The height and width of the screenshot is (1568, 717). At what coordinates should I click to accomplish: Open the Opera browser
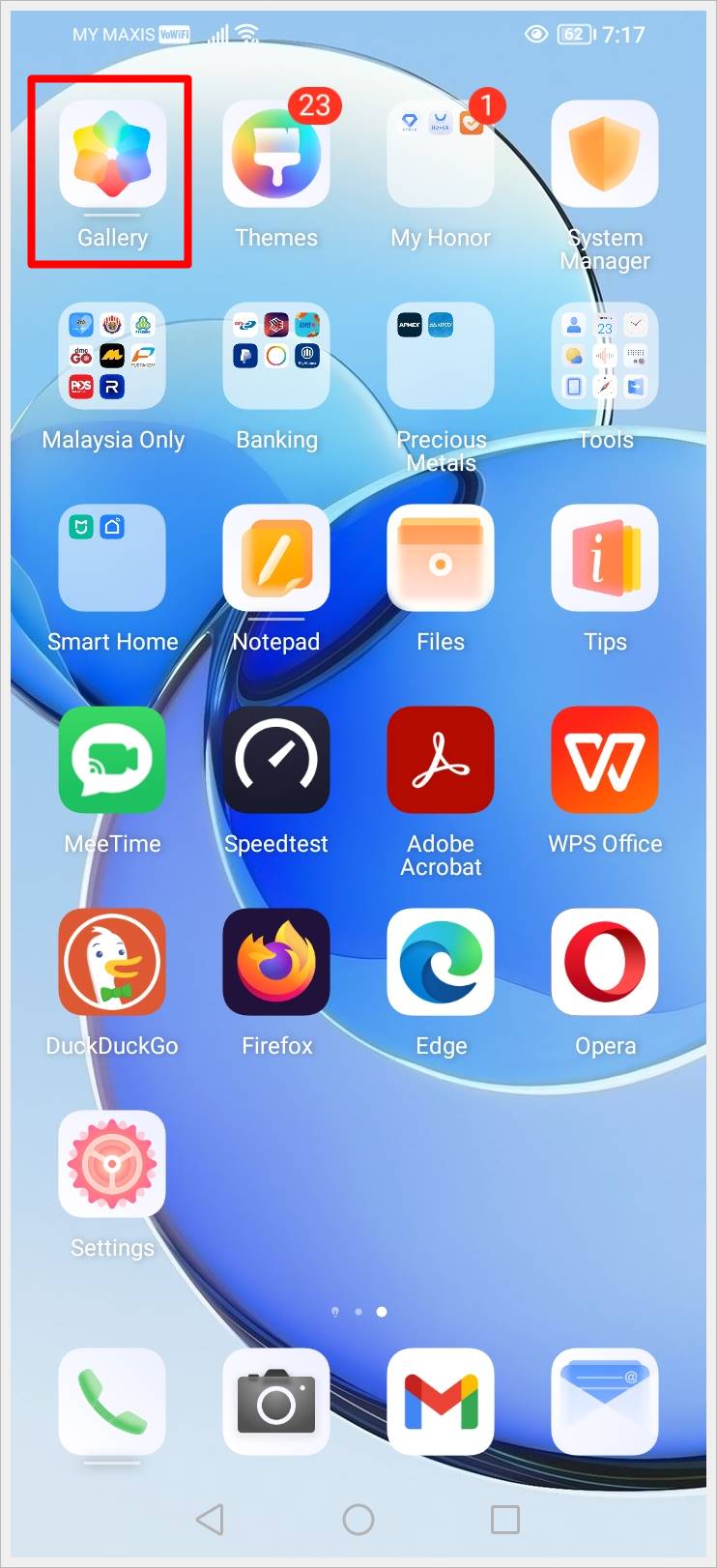pos(605,962)
